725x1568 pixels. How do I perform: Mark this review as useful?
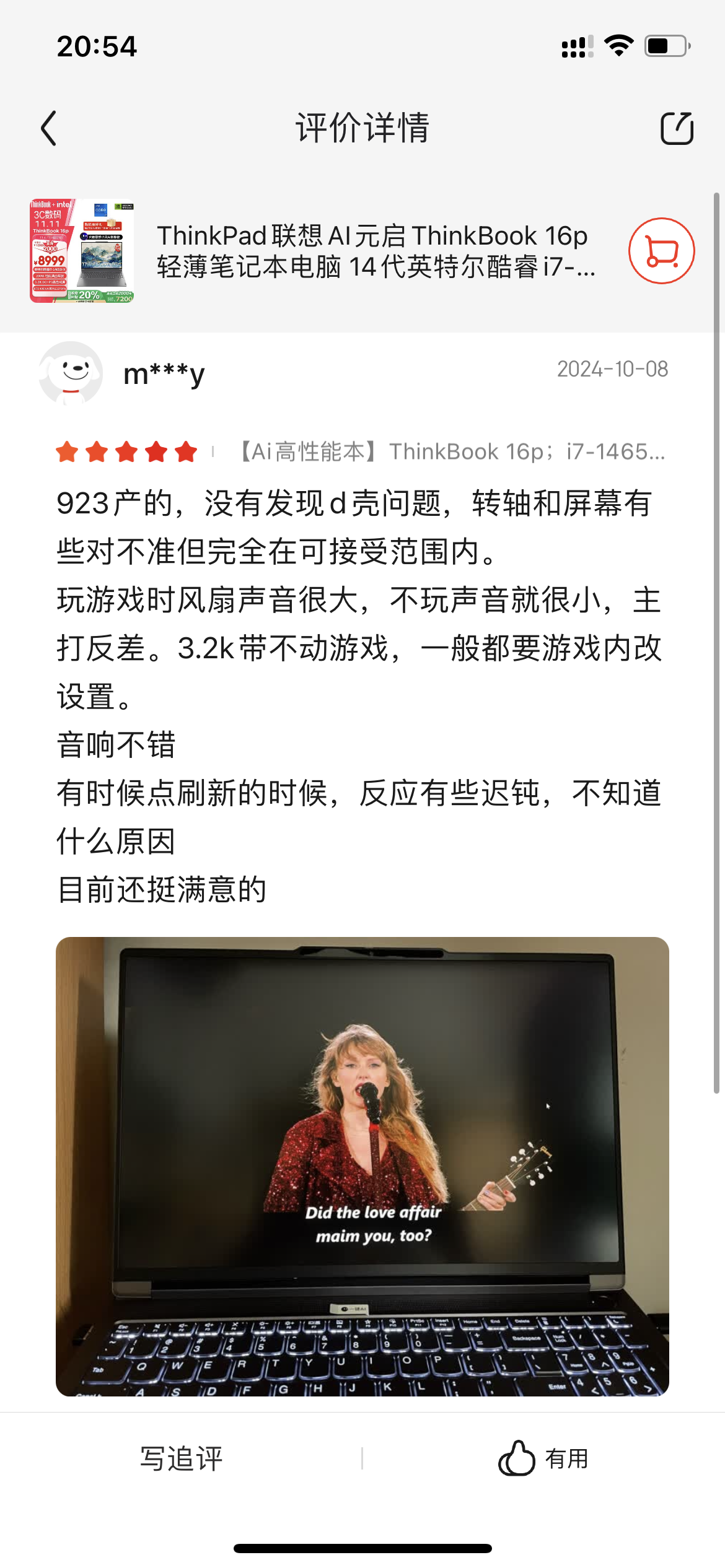pyautogui.click(x=543, y=1458)
